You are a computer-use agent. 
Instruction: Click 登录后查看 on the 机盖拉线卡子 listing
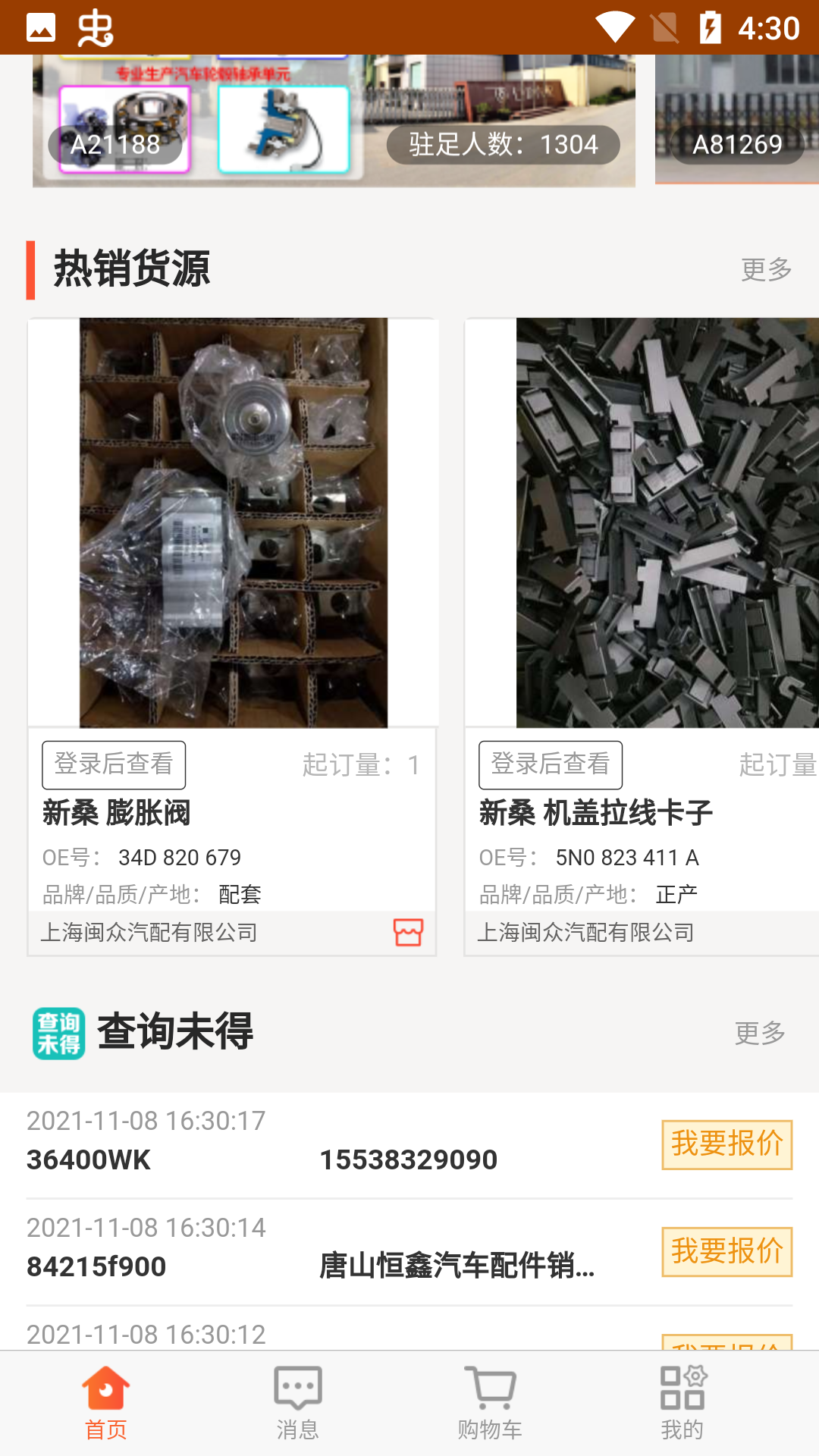551,764
